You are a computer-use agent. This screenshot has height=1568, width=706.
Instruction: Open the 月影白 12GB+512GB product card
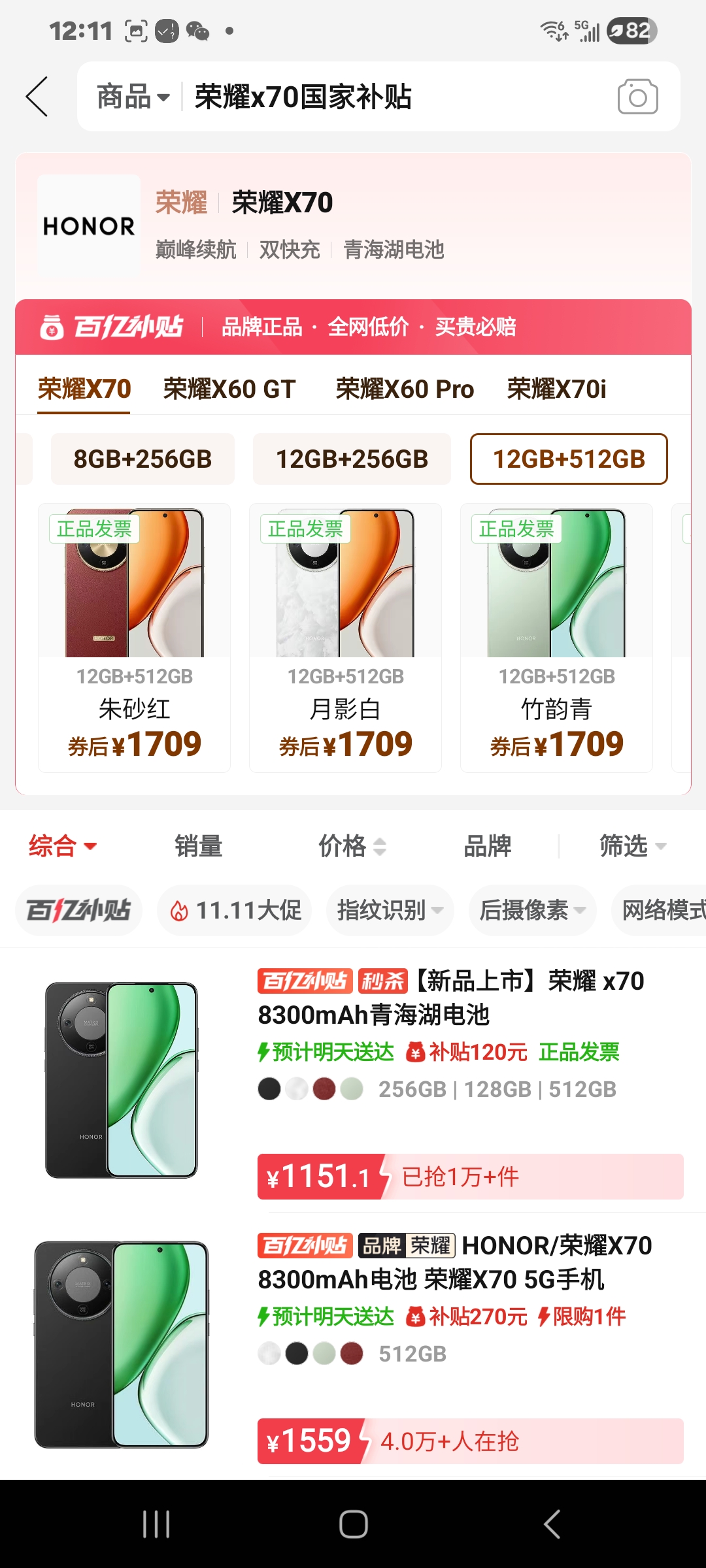[x=345, y=637]
